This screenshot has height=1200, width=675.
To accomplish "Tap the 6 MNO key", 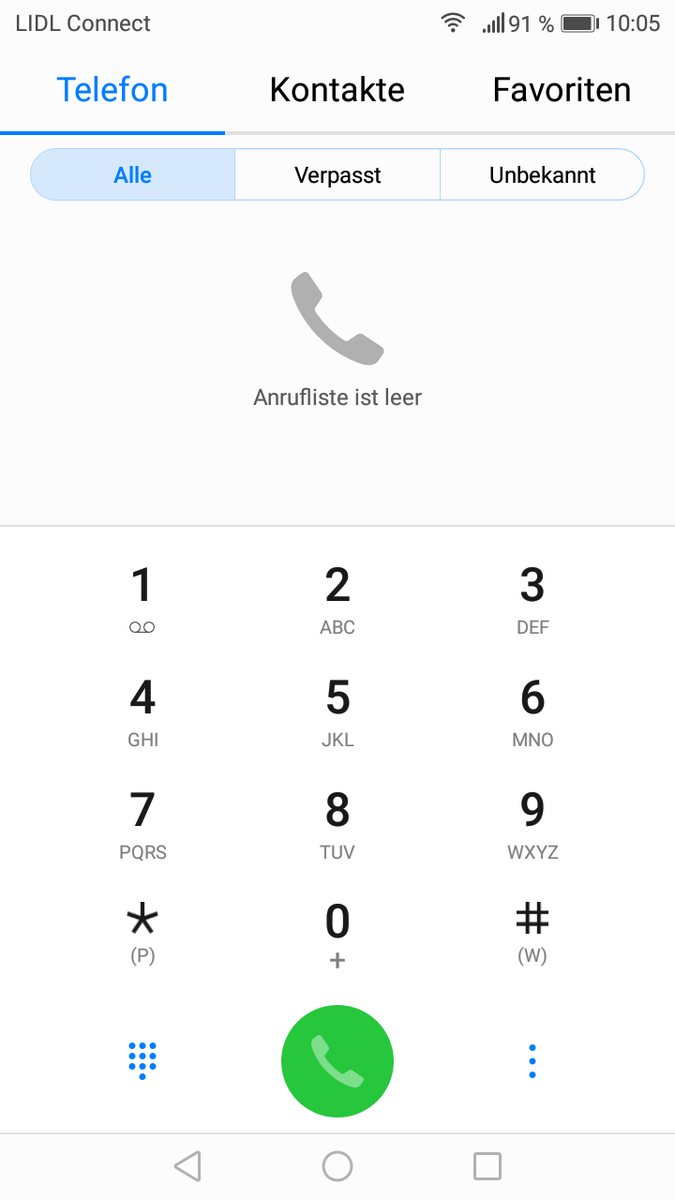I will pos(532,710).
